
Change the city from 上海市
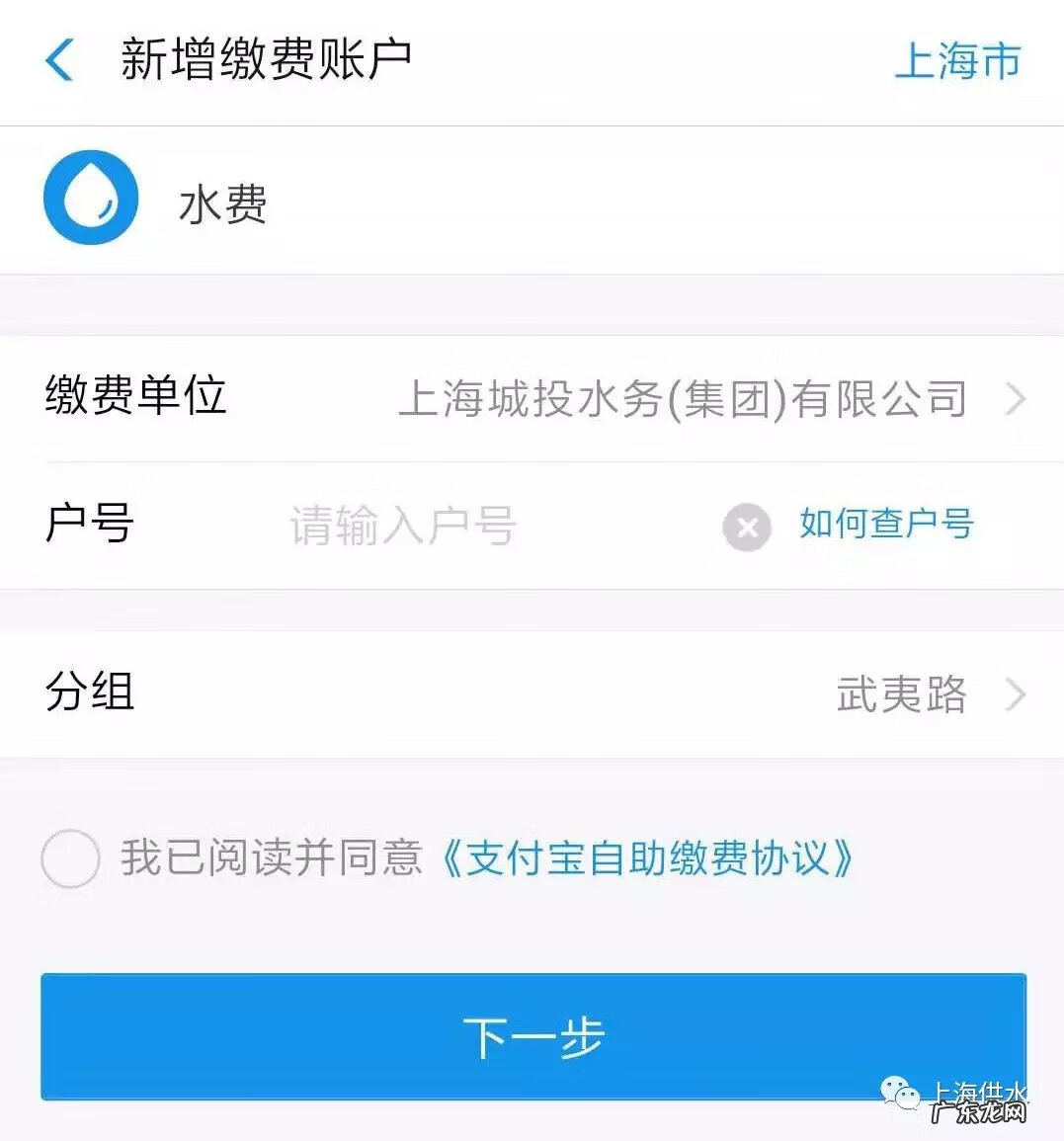[x=956, y=61]
